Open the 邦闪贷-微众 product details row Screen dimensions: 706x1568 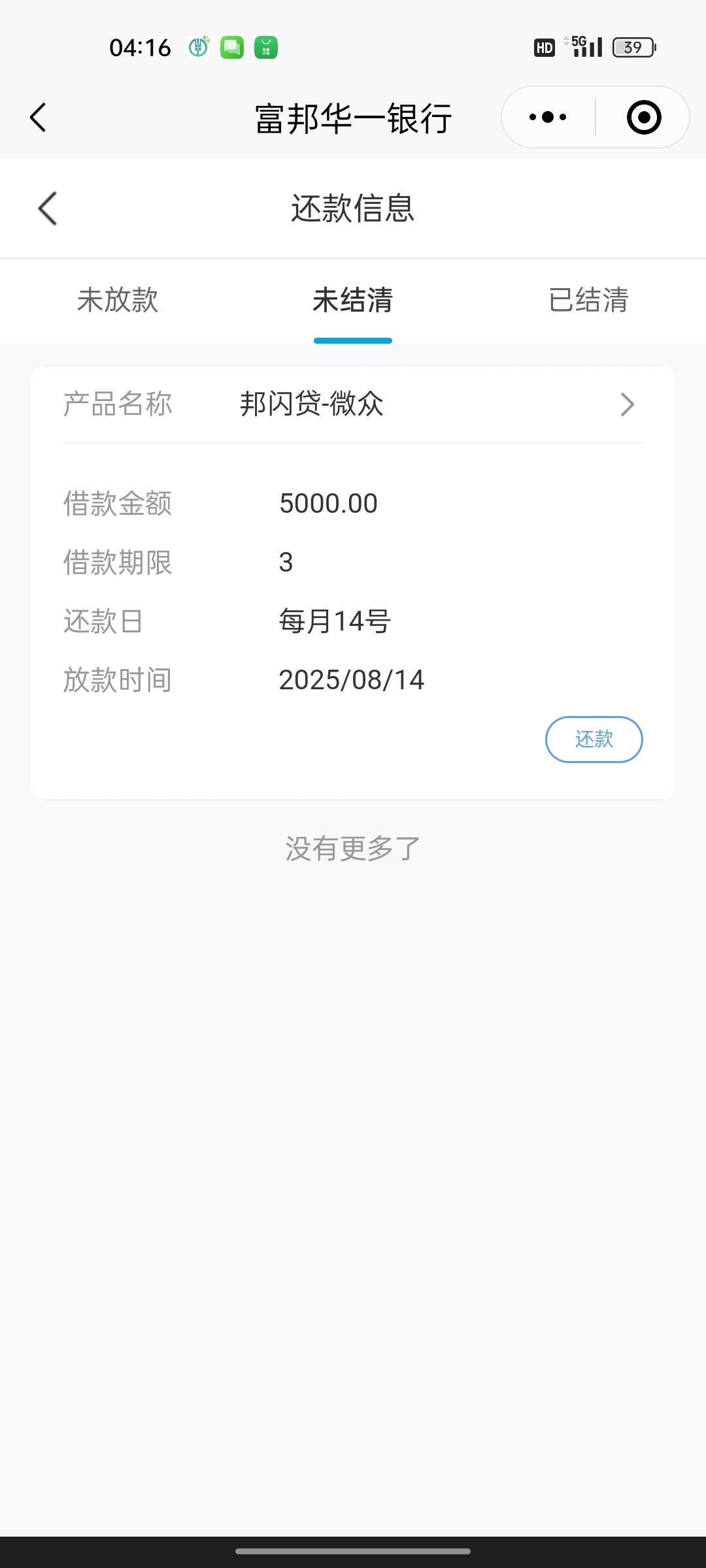point(353,404)
